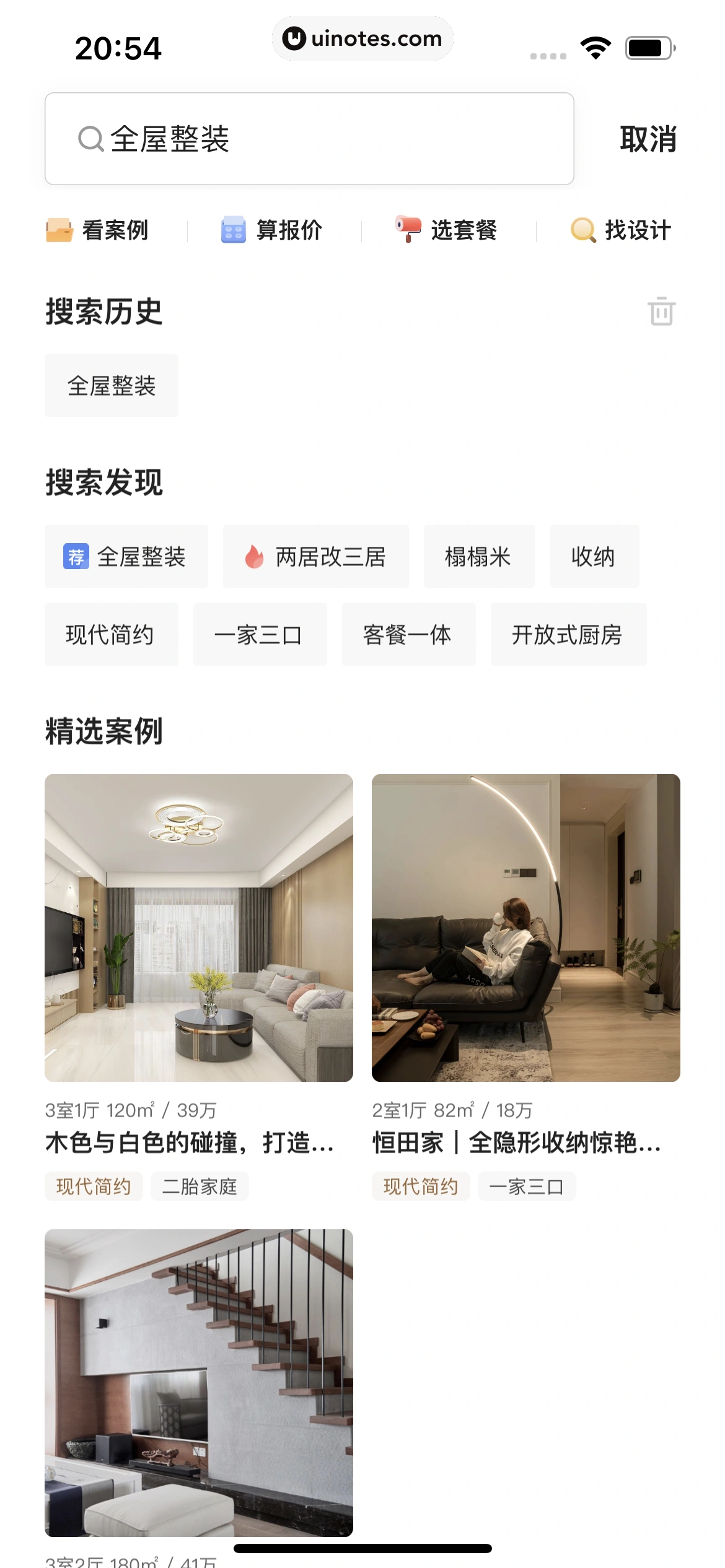Select the recommended 全屋整装 discovery chip
The image size is (725, 1568).
click(126, 556)
